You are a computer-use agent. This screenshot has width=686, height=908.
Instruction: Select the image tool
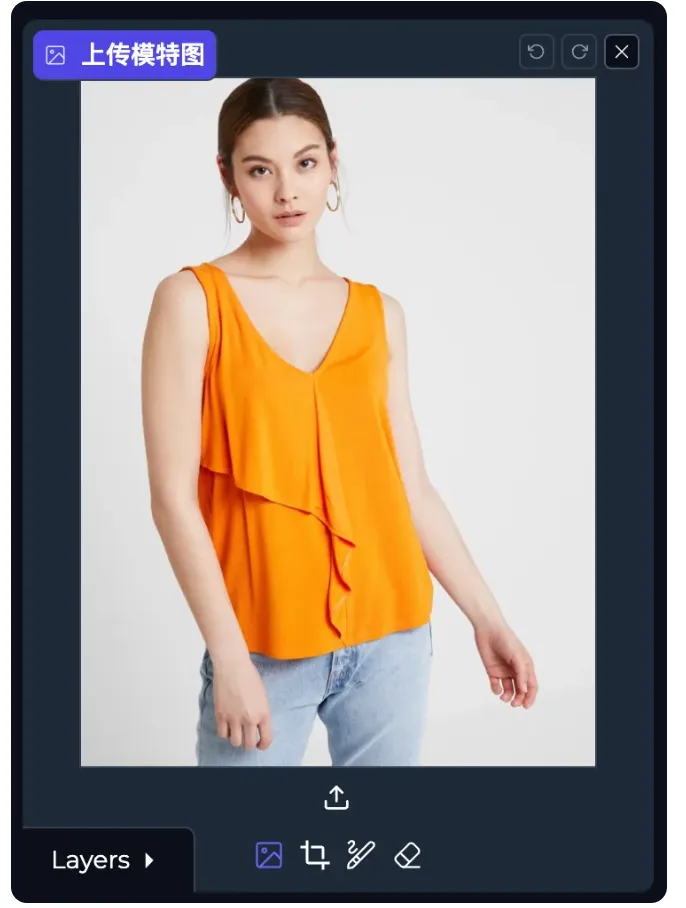tap(269, 855)
